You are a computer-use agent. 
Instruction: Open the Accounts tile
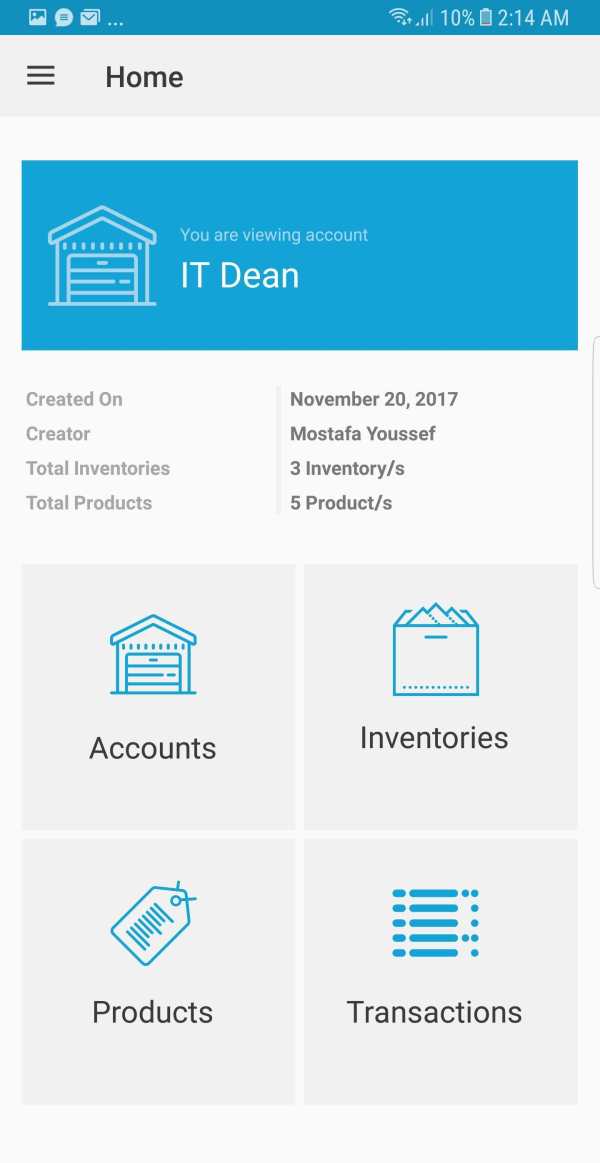(x=159, y=696)
